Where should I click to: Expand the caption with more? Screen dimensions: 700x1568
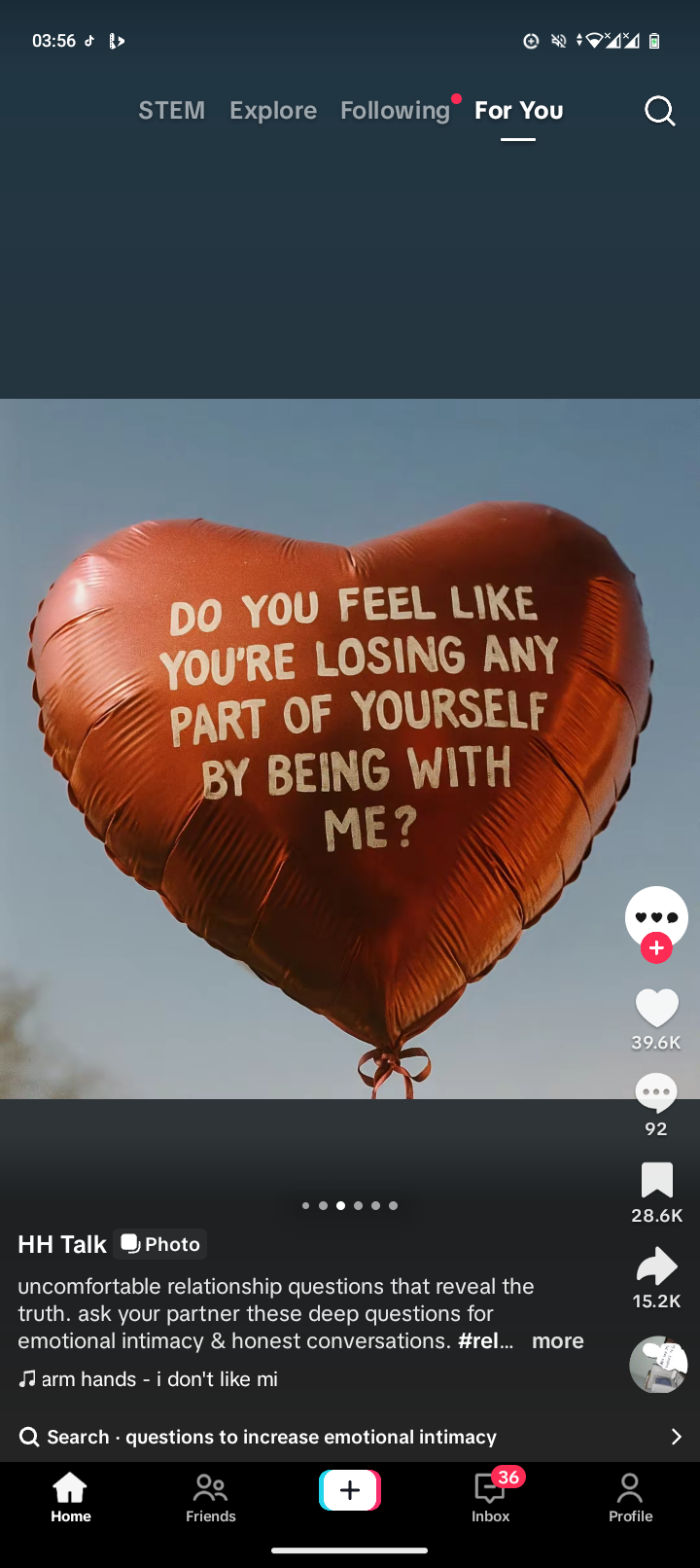tap(557, 1340)
